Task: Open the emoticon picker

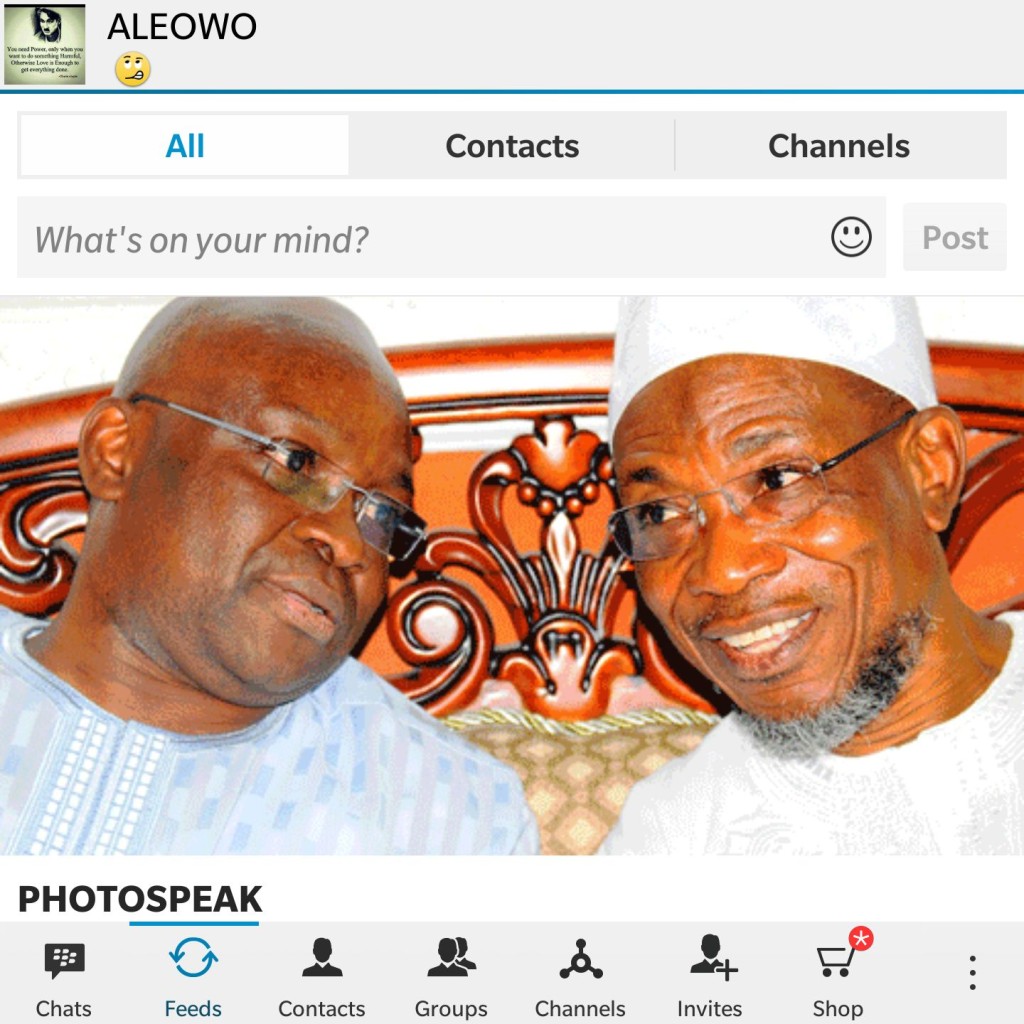Action: pyautogui.click(x=851, y=238)
